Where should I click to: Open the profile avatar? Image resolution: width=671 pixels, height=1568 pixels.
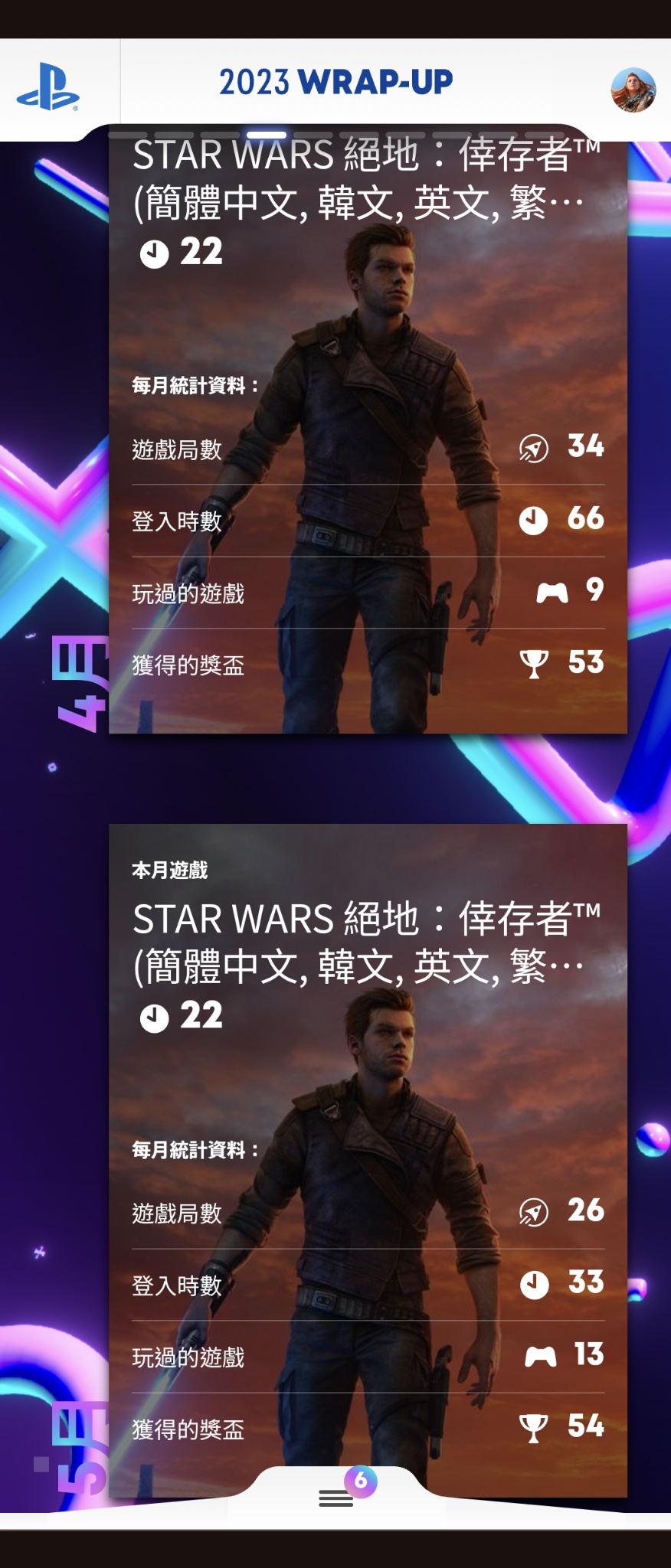(633, 90)
